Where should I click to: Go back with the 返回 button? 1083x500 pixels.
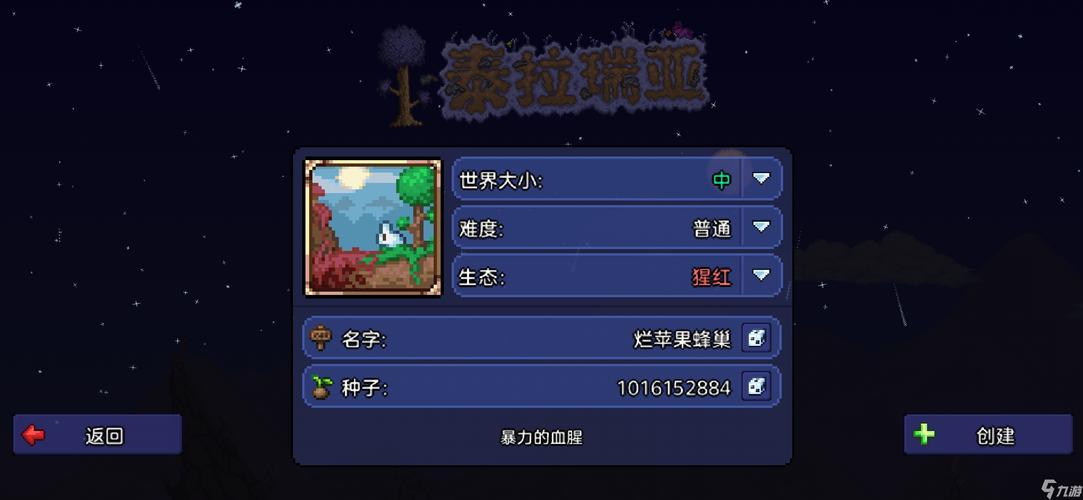click(97, 435)
